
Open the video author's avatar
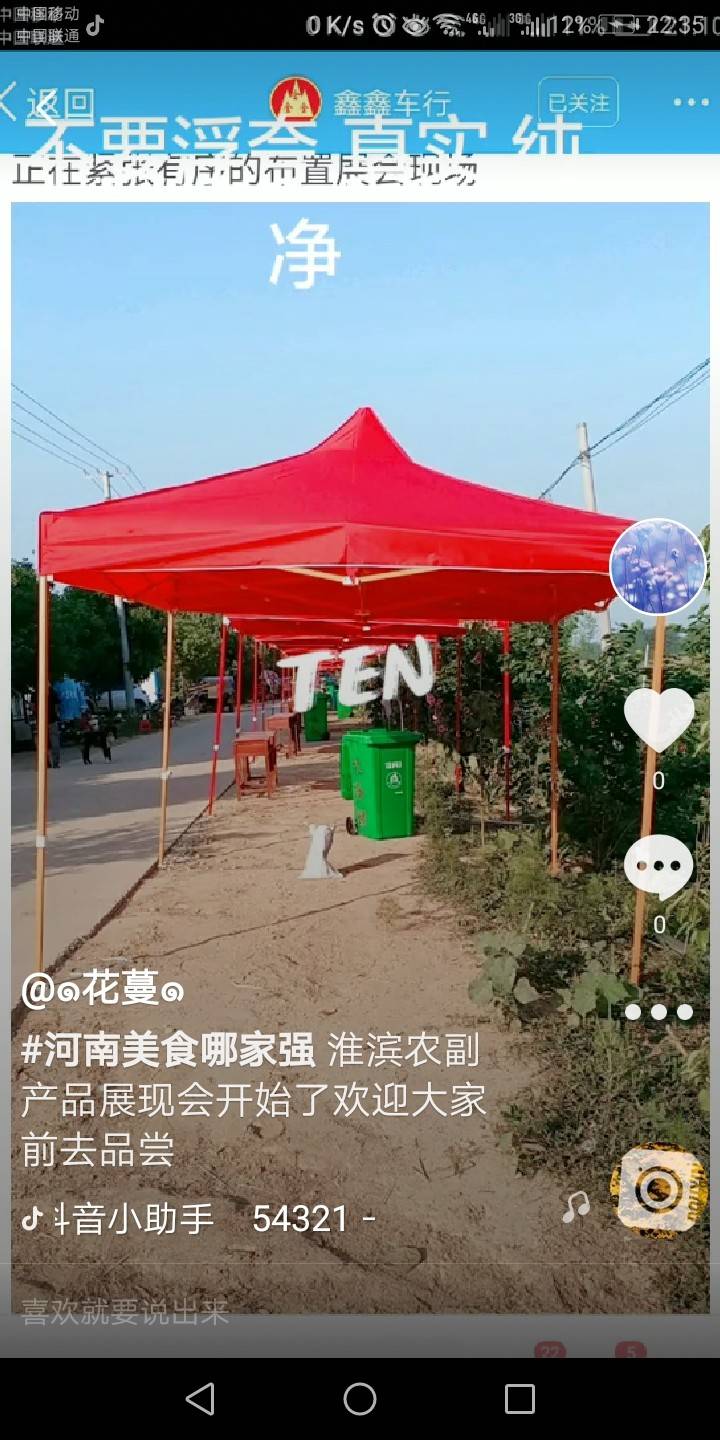pyautogui.click(x=658, y=567)
